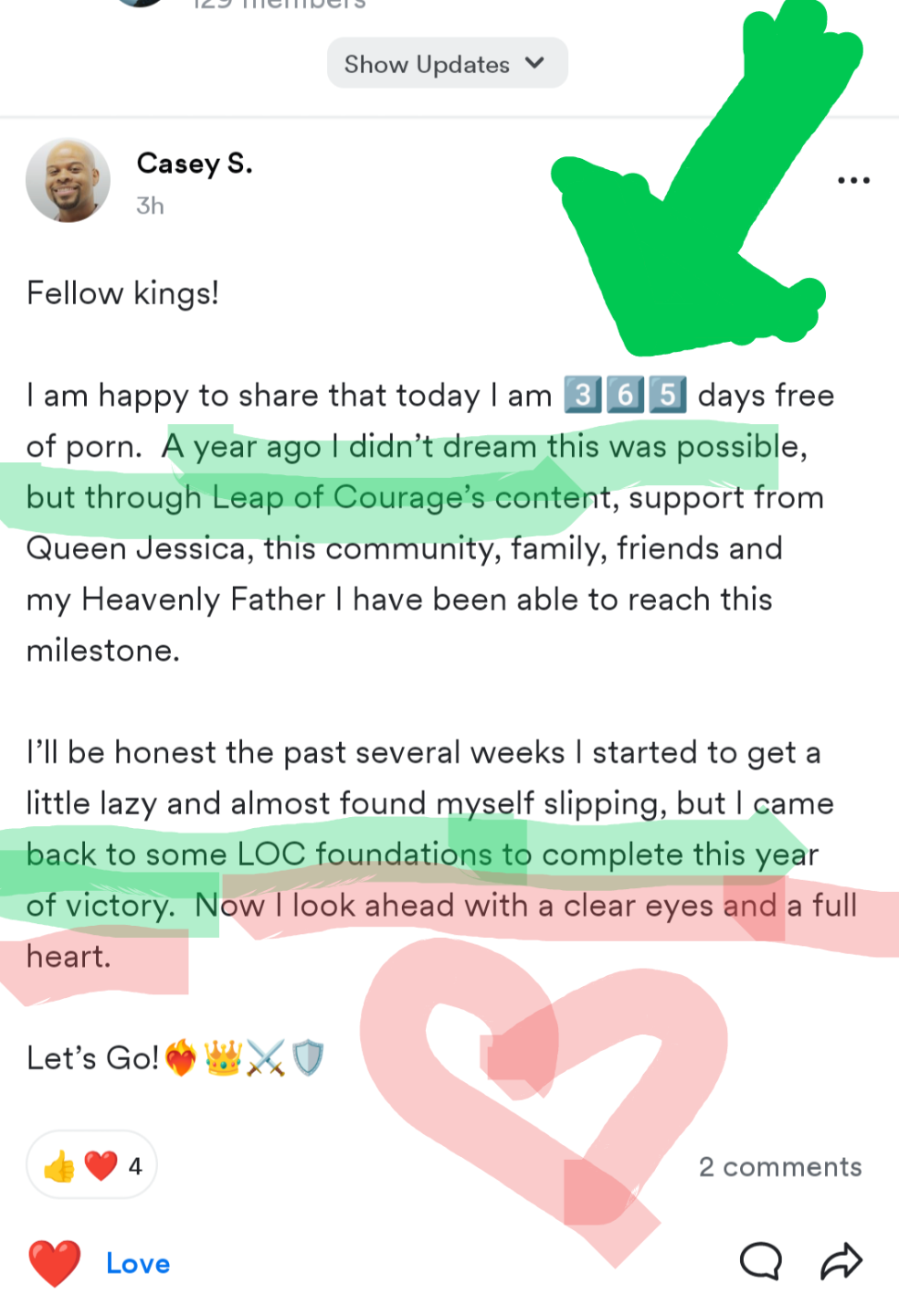Image resolution: width=899 pixels, height=1316 pixels.
Task: Tap the Love reaction button
Action: click(x=99, y=1263)
